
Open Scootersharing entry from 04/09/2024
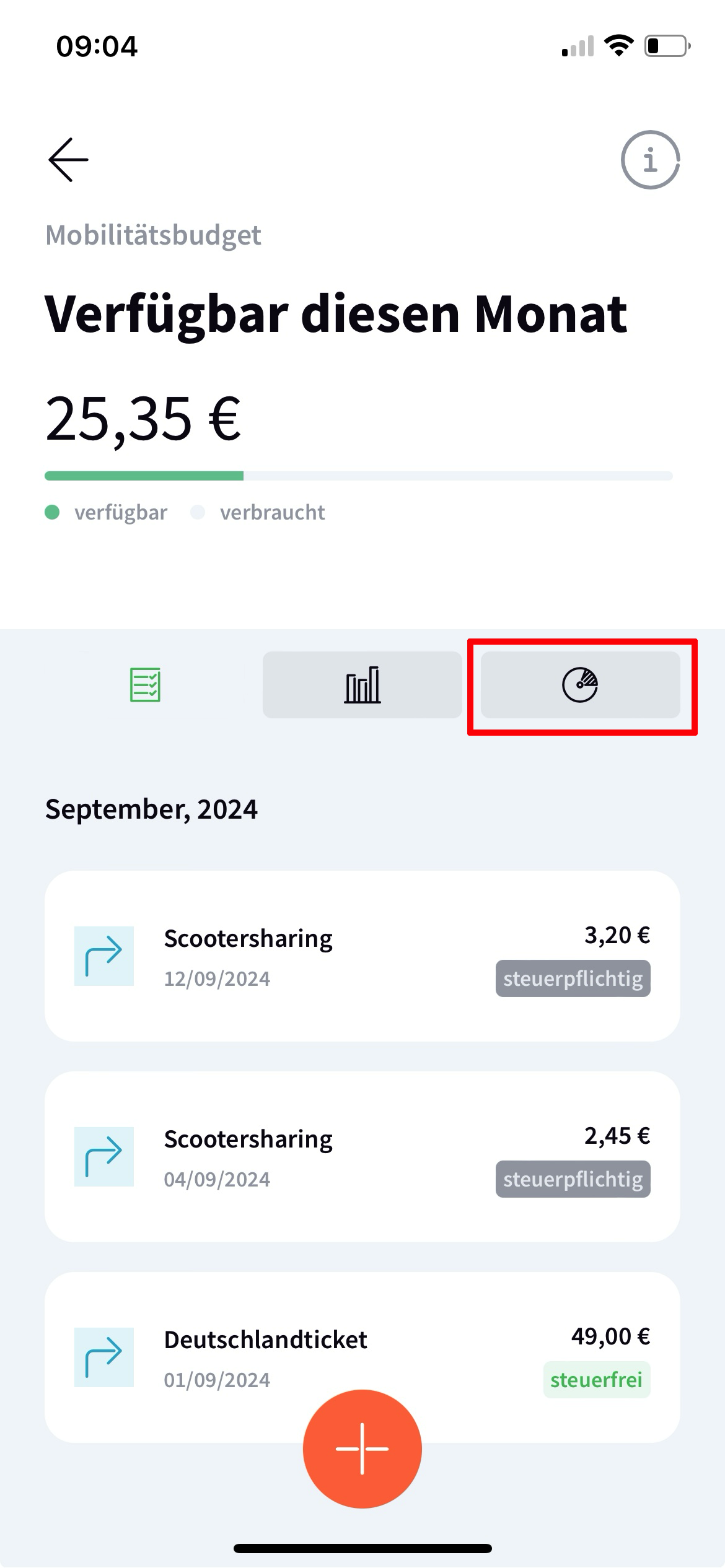tap(362, 1156)
